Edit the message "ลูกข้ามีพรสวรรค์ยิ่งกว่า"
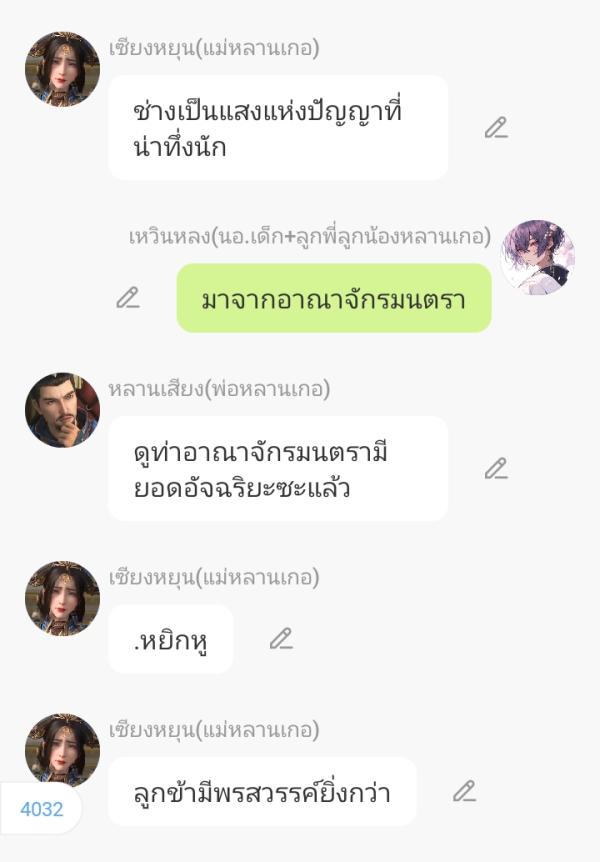Screen dimensions: 600x862 click(x=464, y=791)
